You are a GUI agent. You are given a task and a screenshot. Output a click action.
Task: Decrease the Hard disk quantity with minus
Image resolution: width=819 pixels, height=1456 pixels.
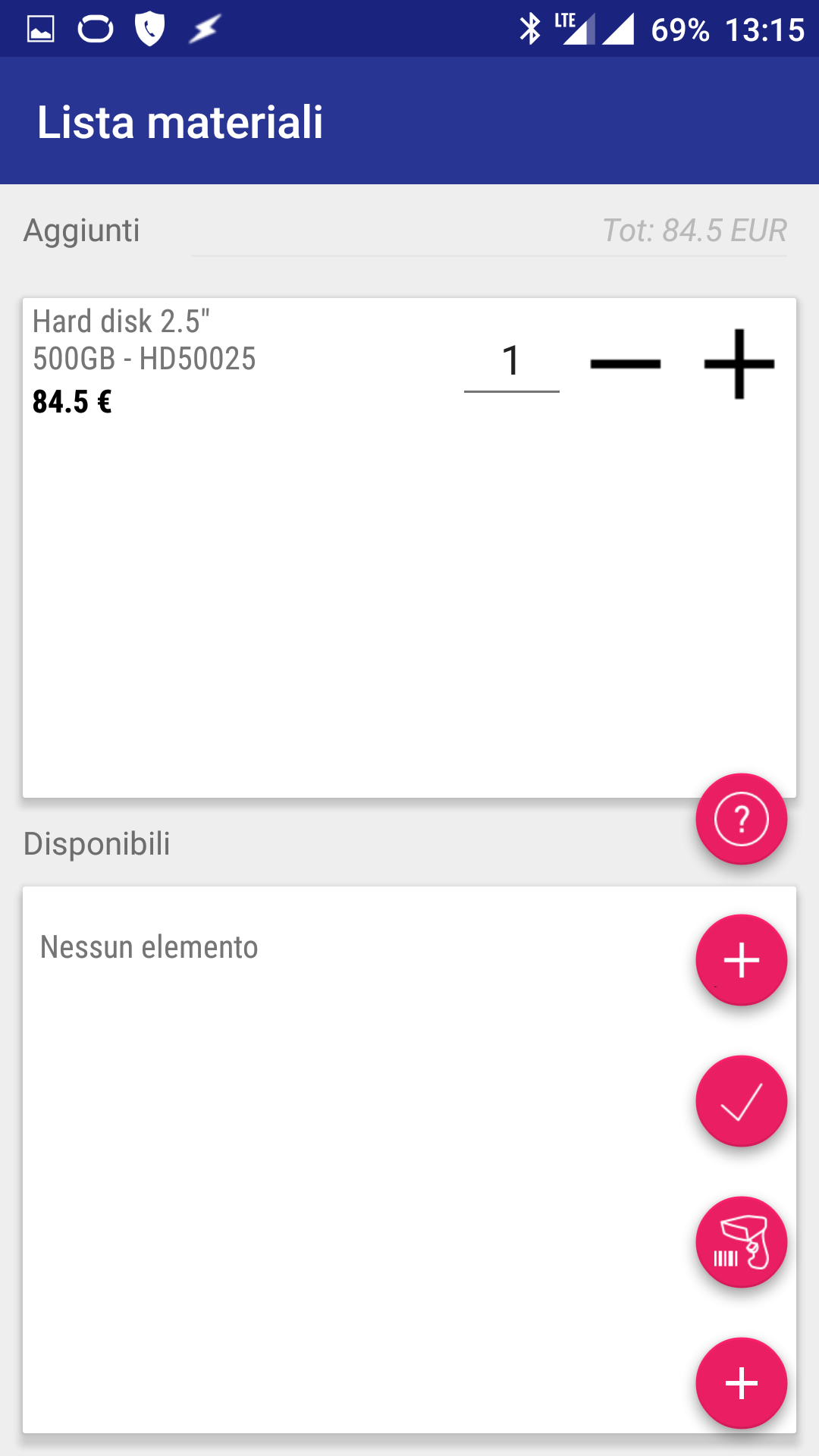pyautogui.click(x=626, y=364)
